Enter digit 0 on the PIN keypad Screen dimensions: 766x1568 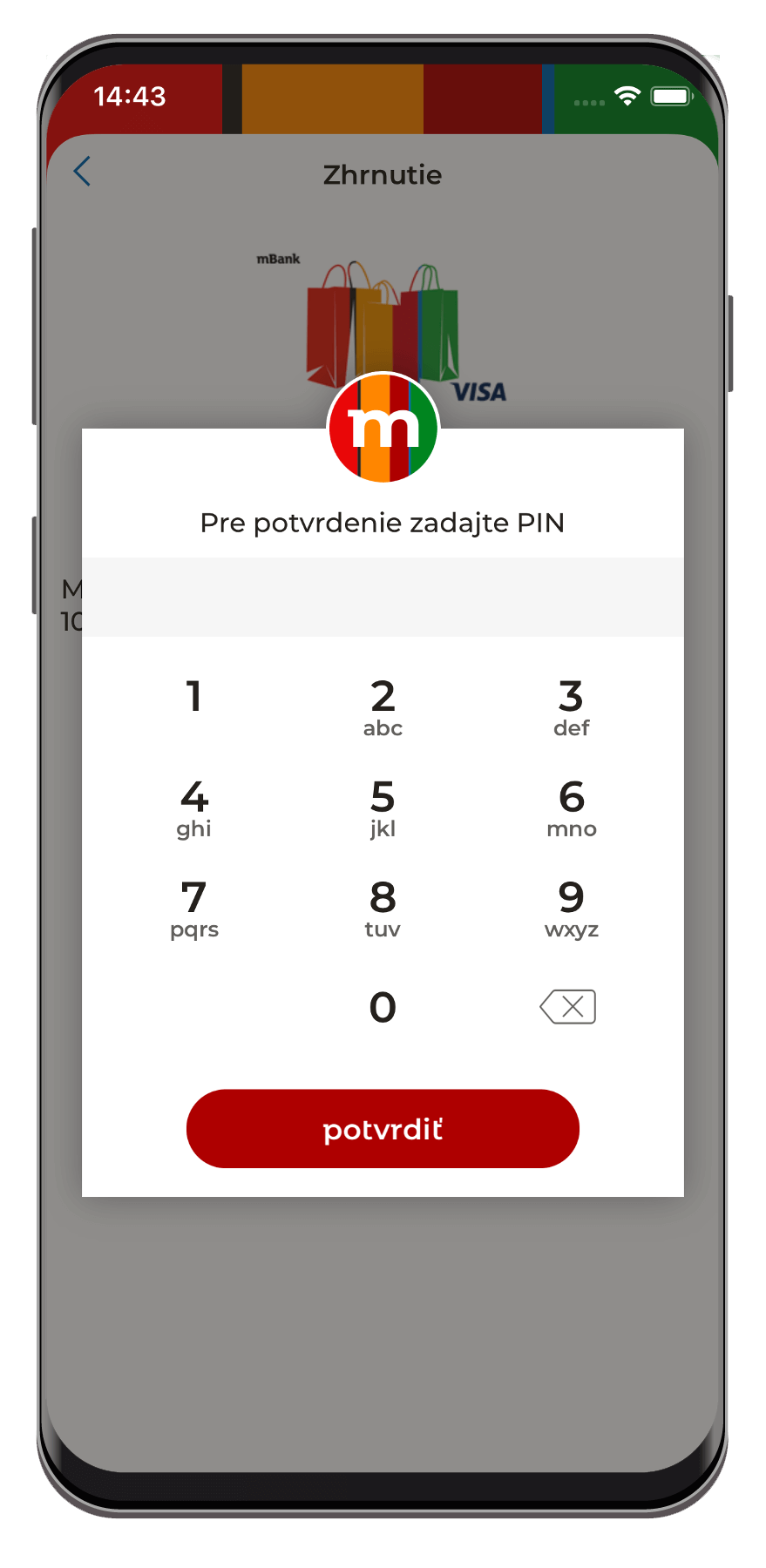point(383,1007)
